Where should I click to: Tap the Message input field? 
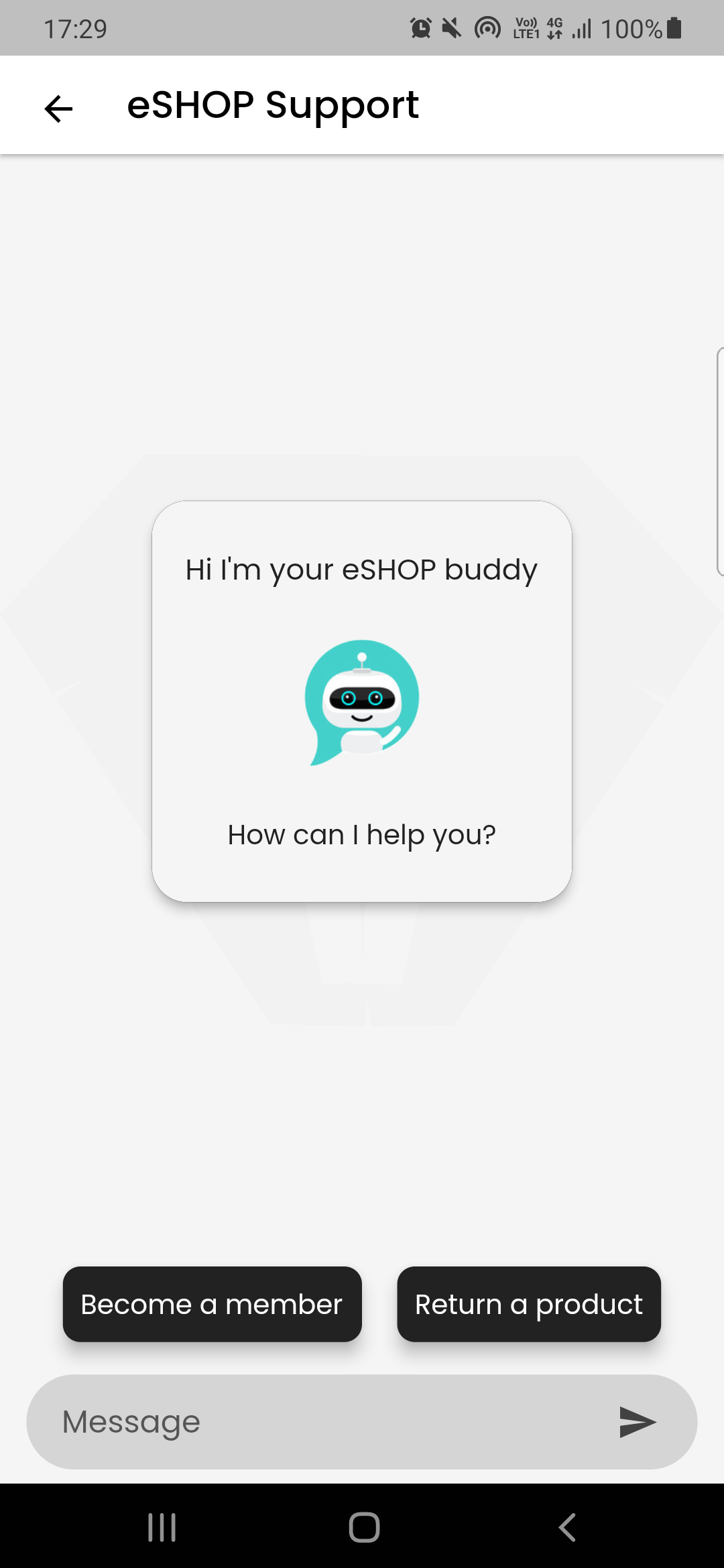268,1421
